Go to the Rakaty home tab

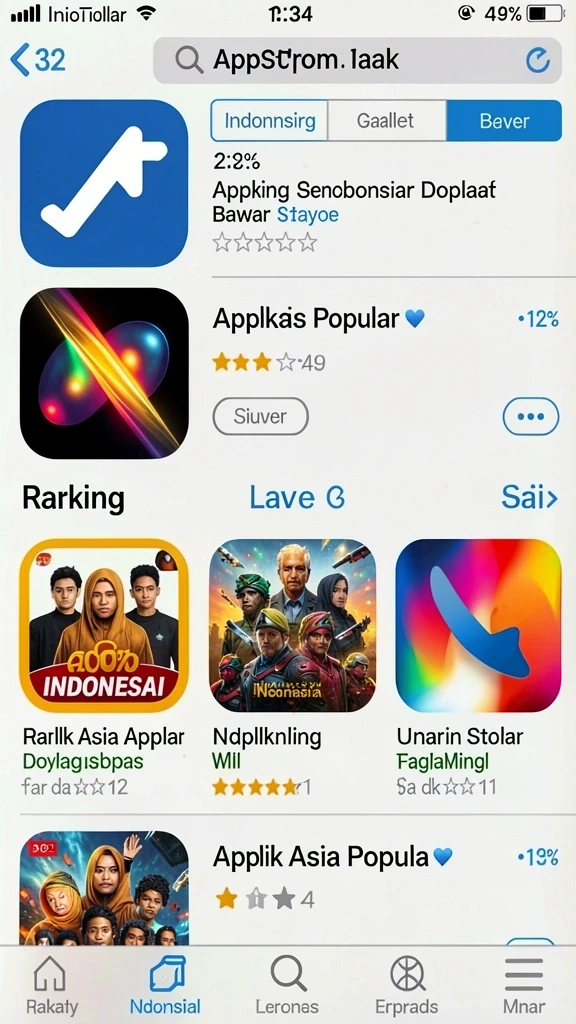coord(52,985)
